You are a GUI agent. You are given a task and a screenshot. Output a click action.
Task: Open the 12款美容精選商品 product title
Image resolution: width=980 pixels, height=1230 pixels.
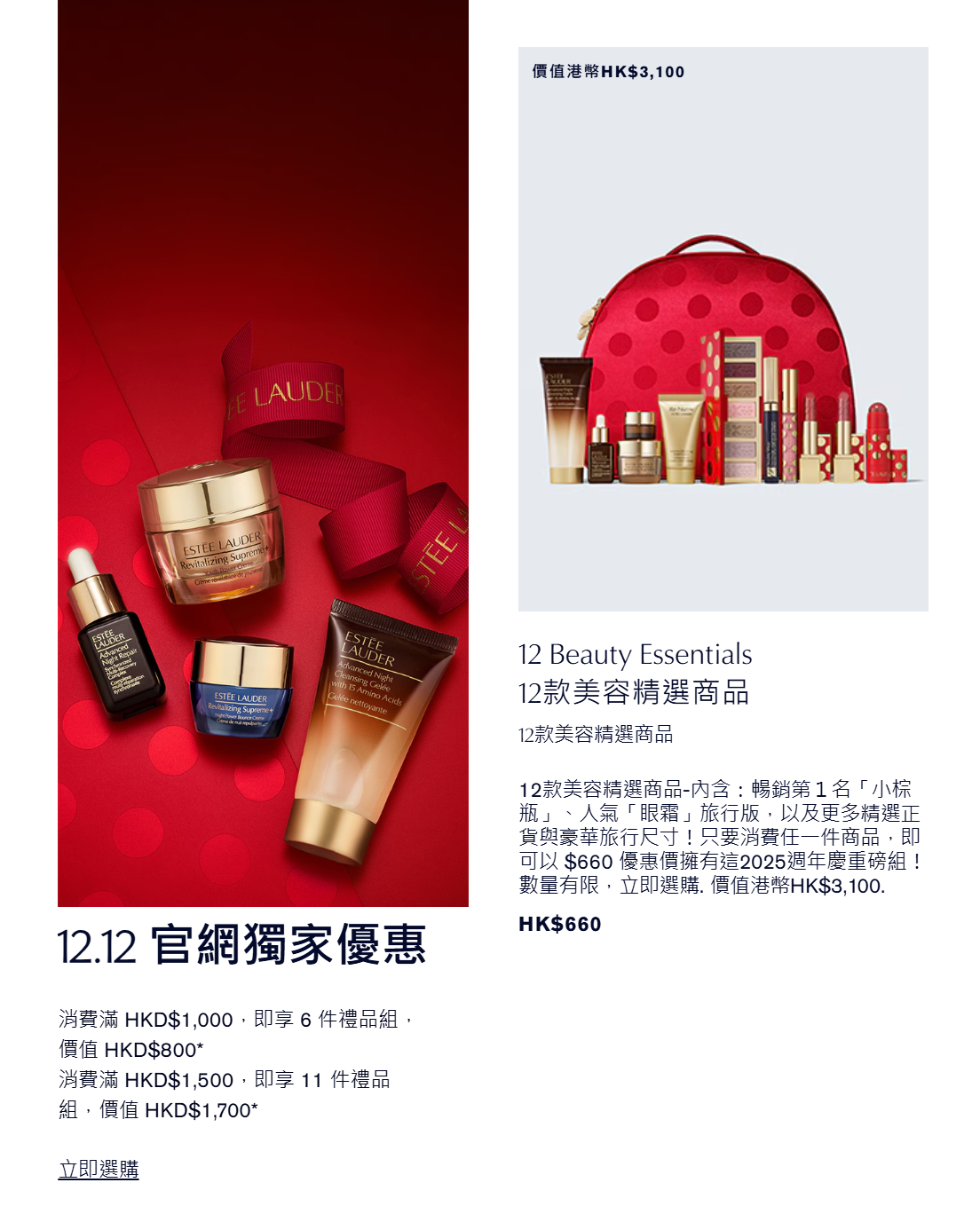pos(634,692)
